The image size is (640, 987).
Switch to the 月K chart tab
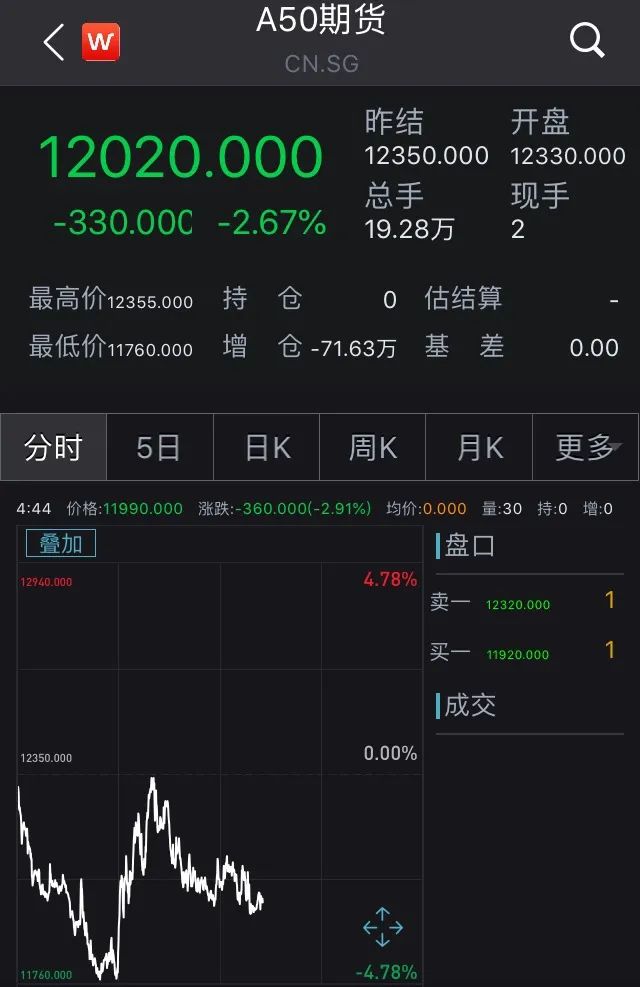pyautogui.click(x=479, y=448)
